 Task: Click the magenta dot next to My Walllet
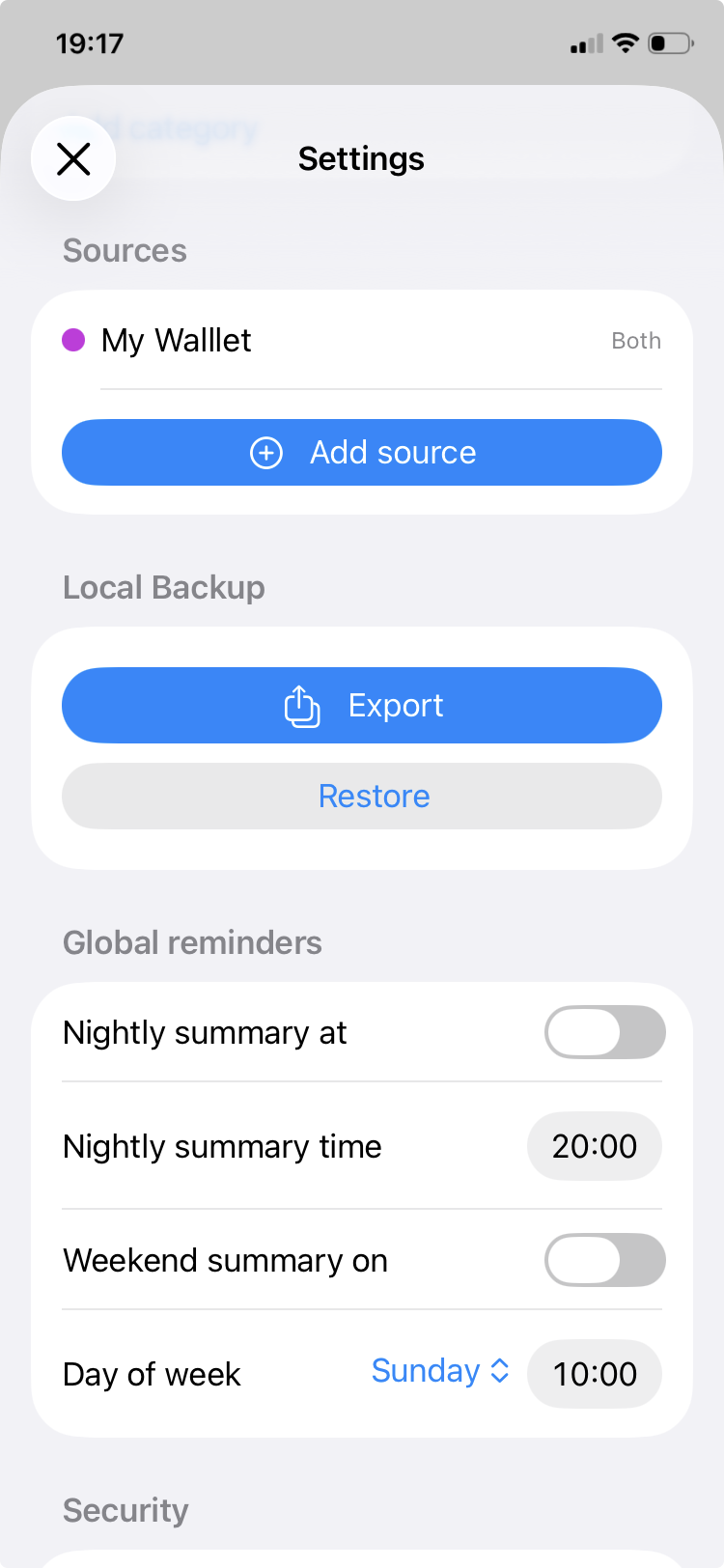[x=71, y=340]
